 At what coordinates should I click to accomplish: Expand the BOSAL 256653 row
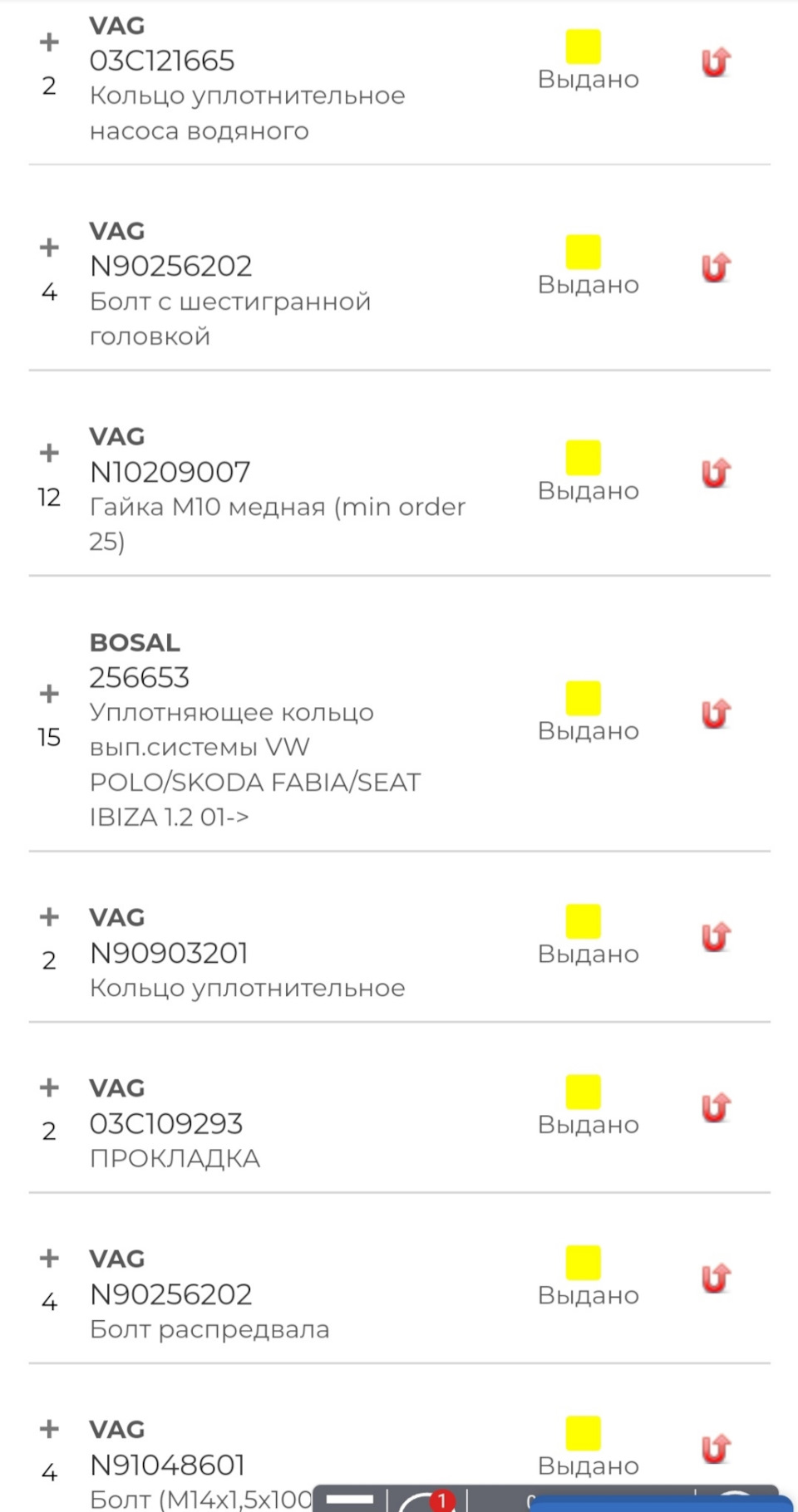pyautogui.click(x=49, y=694)
